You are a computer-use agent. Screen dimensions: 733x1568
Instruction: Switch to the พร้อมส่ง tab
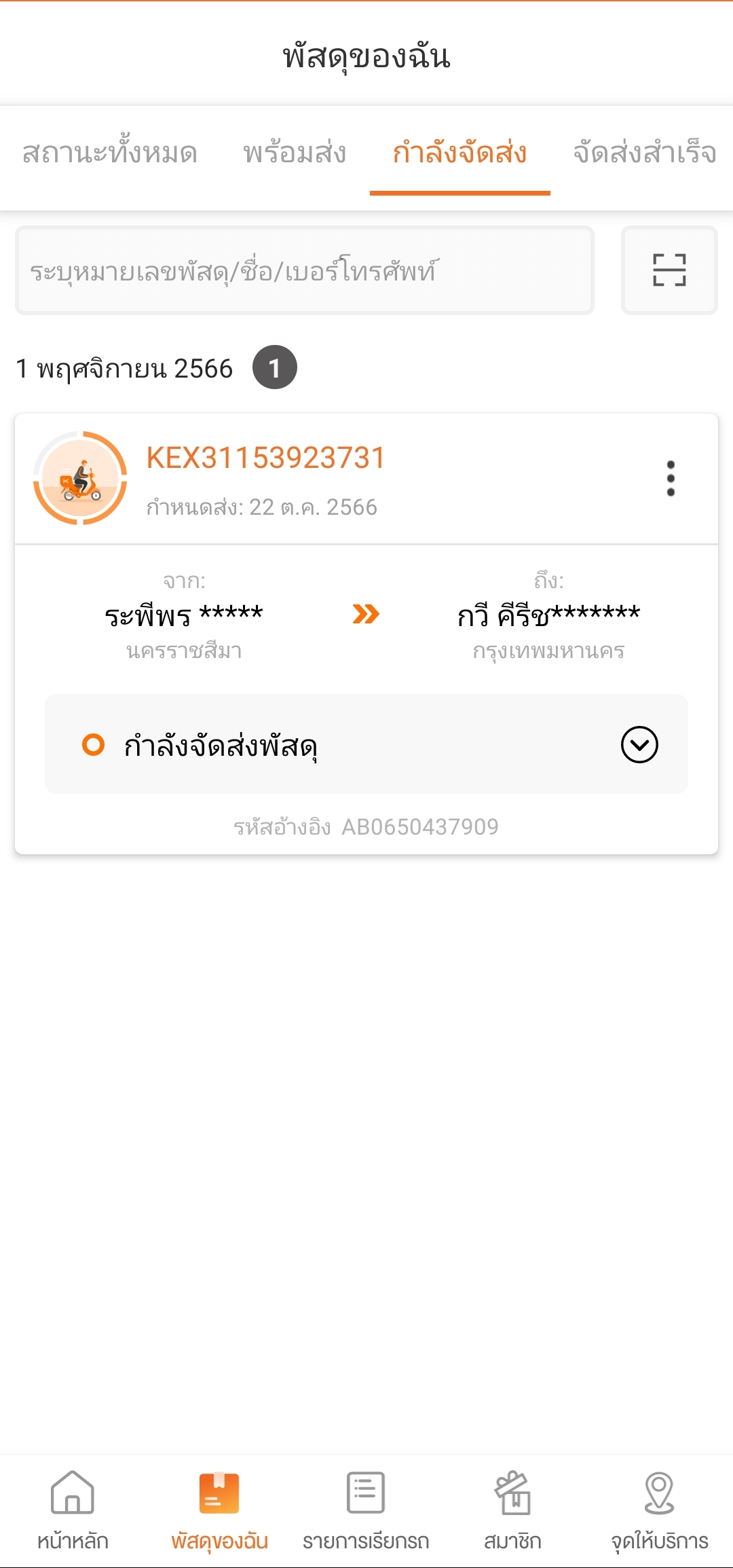(295, 153)
